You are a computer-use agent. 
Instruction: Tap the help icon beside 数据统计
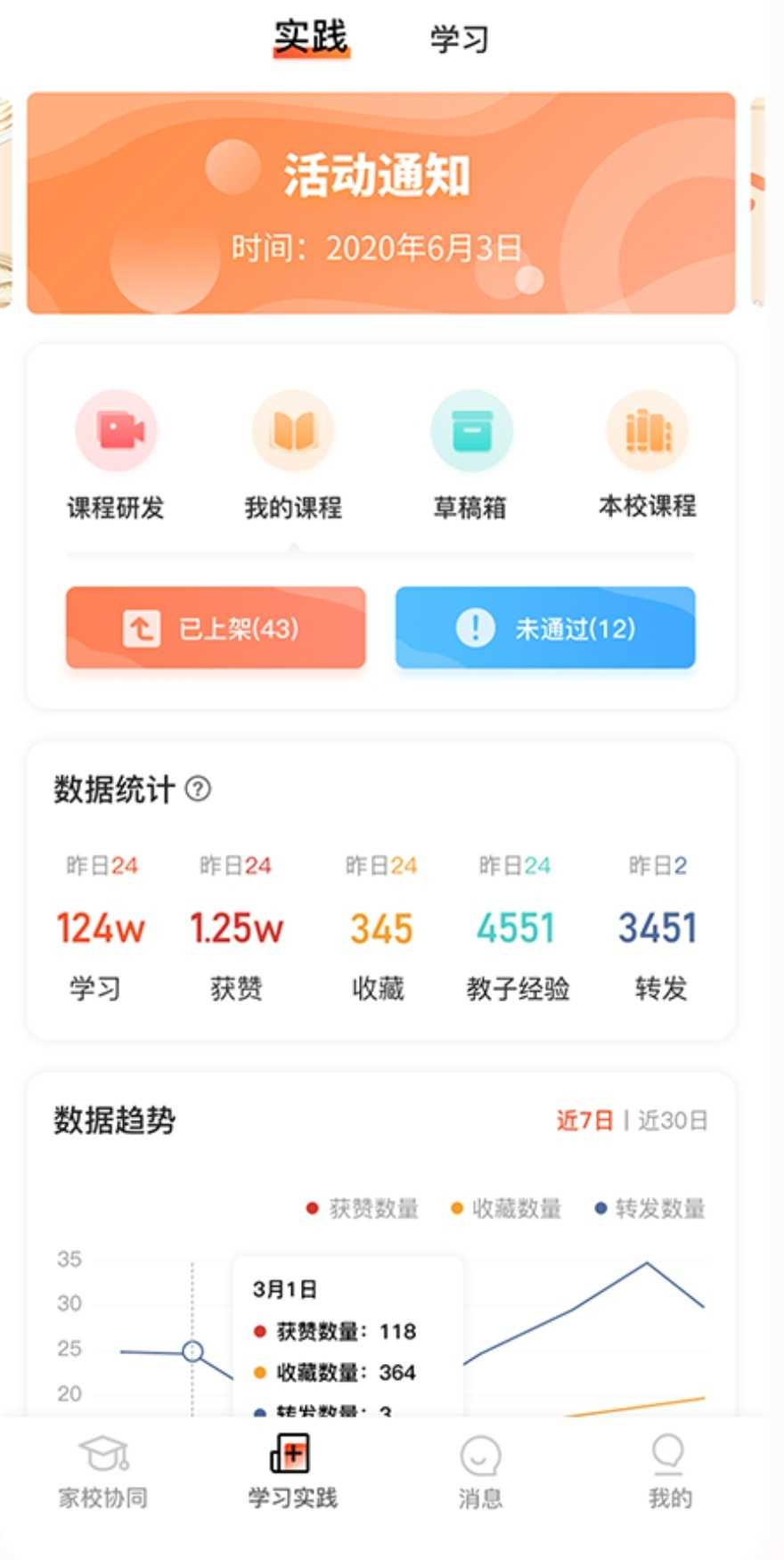pos(198,789)
